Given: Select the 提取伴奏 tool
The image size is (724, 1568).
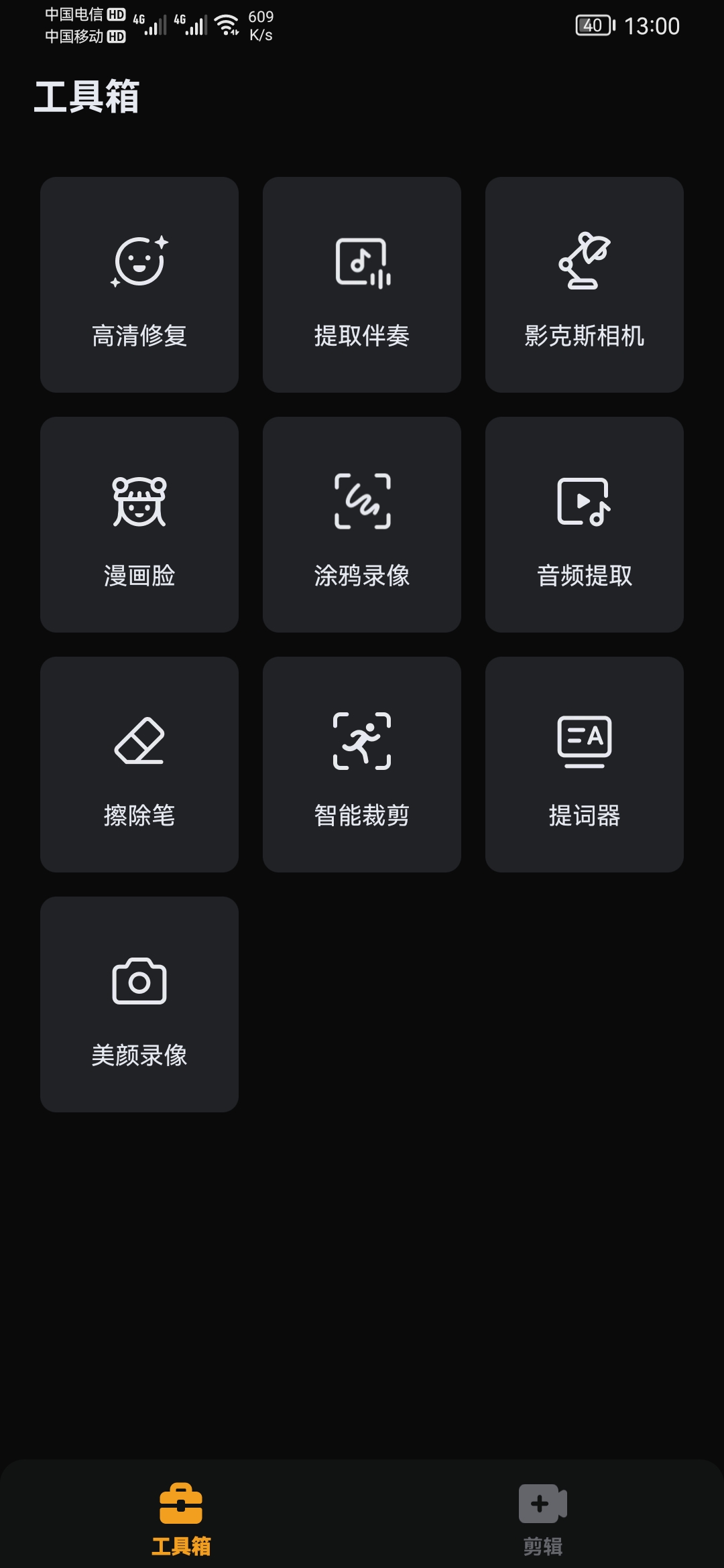Looking at the screenshot, I should pyautogui.click(x=362, y=285).
